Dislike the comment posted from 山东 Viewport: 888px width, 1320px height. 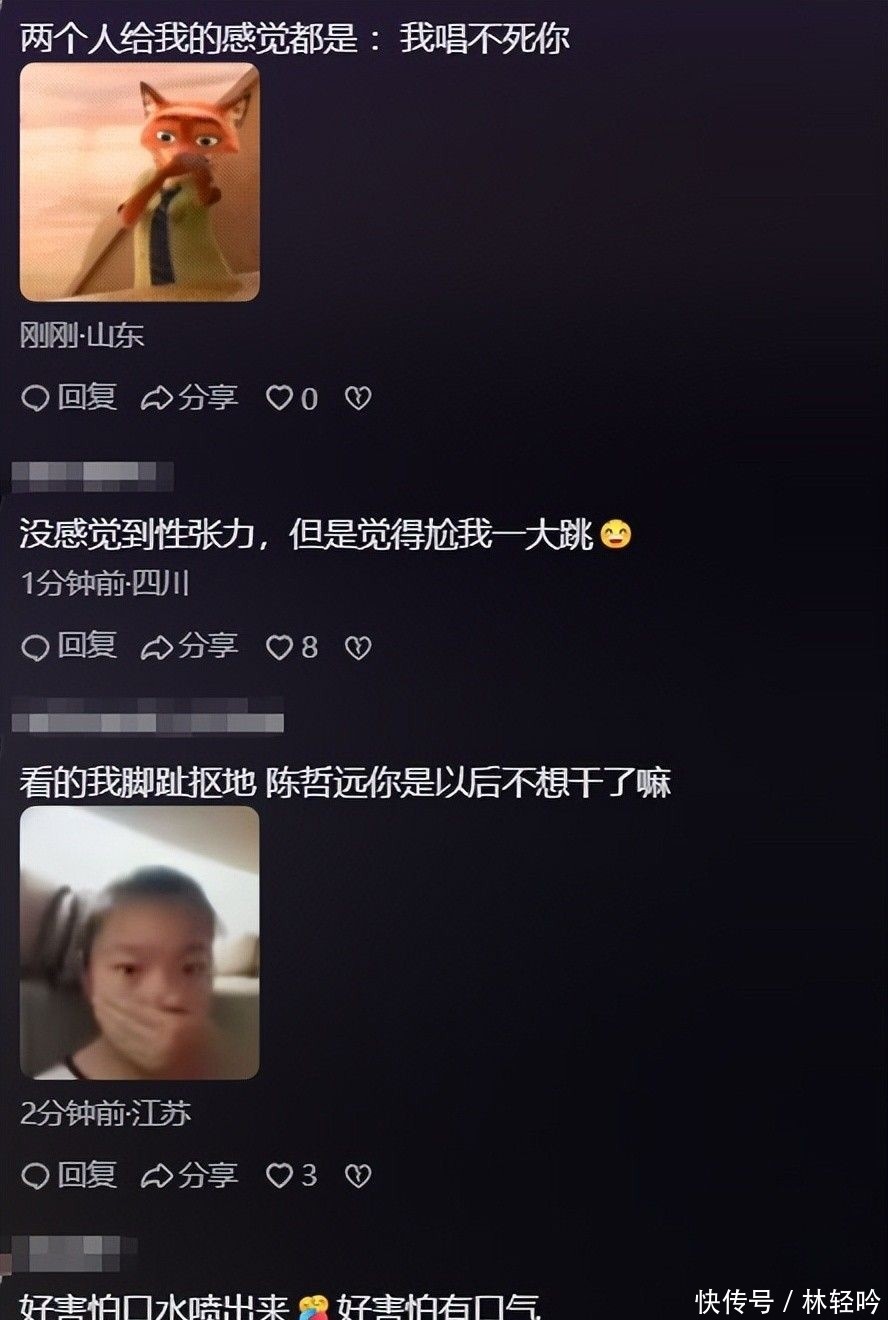[x=358, y=399]
